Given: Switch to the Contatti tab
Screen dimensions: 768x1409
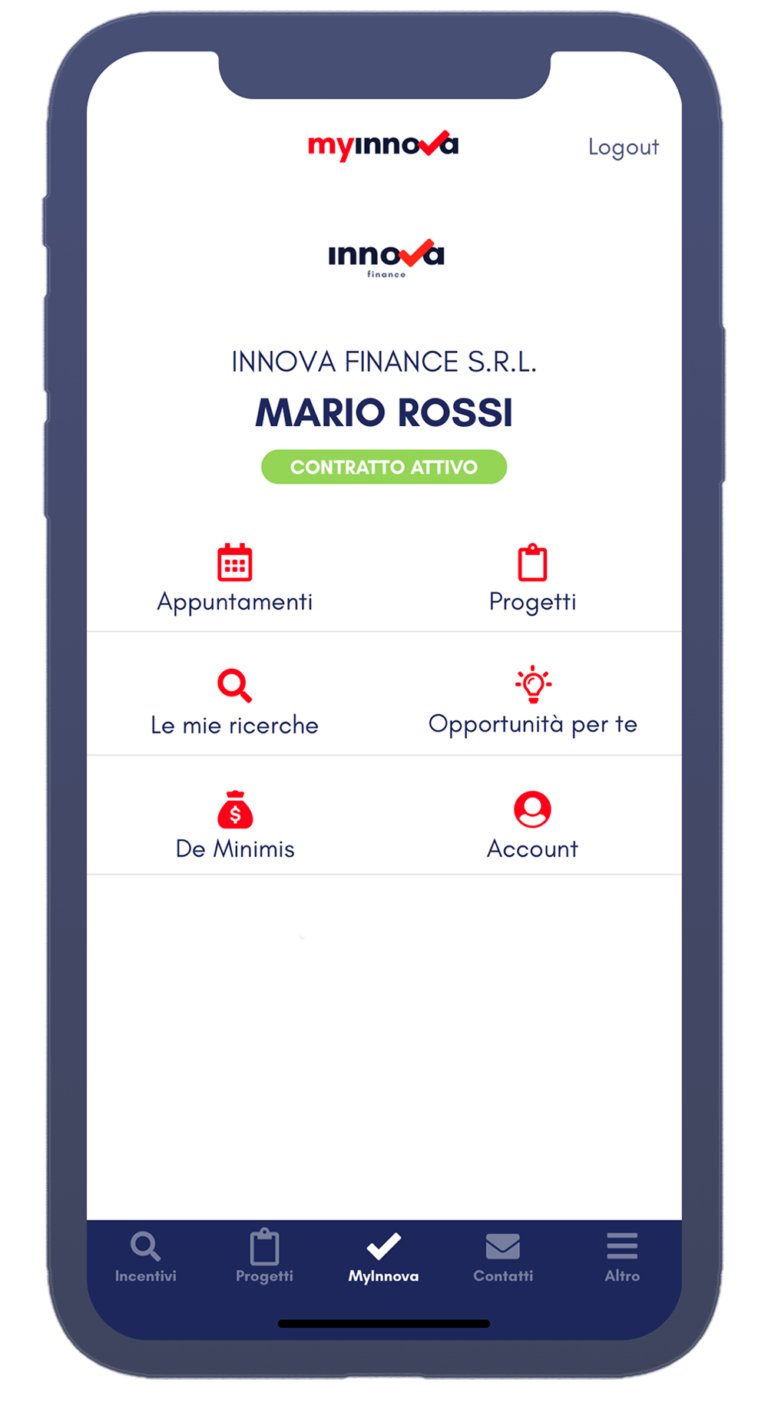Looking at the screenshot, I should click(x=502, y=1257).
